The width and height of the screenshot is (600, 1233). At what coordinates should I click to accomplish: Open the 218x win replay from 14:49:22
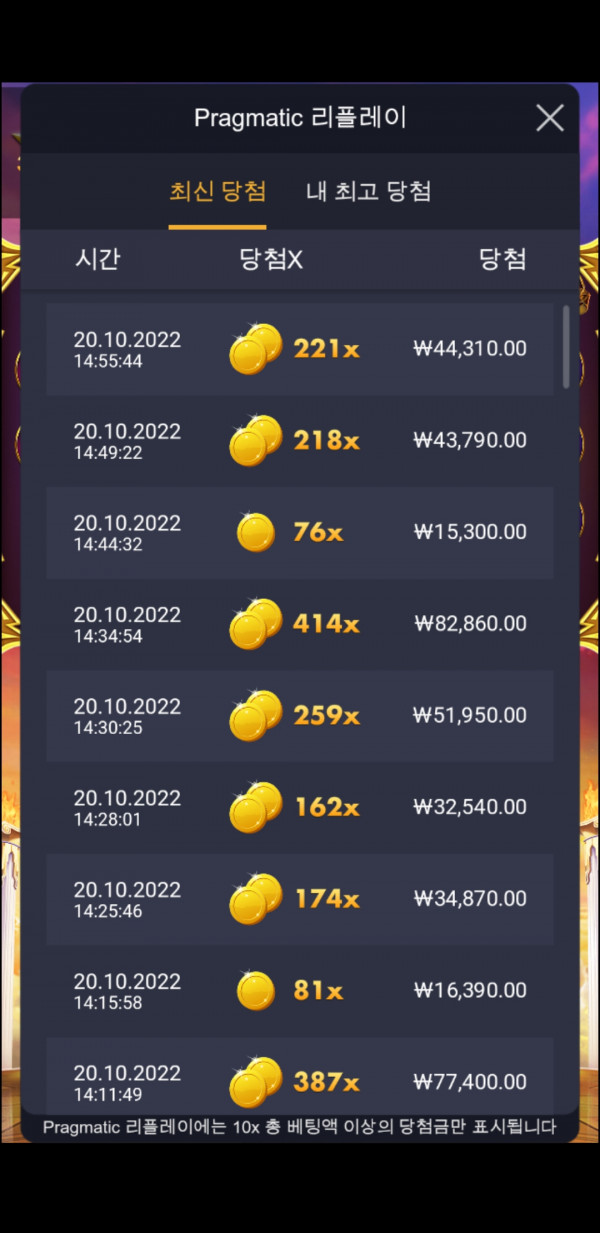[x=300, y=440]
